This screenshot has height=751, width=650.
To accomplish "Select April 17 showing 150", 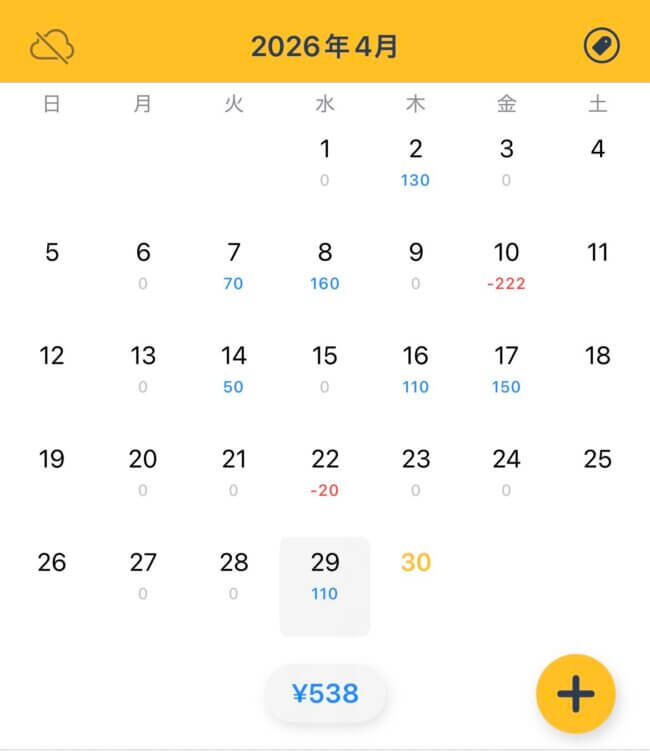I will (x=506, y=369).
